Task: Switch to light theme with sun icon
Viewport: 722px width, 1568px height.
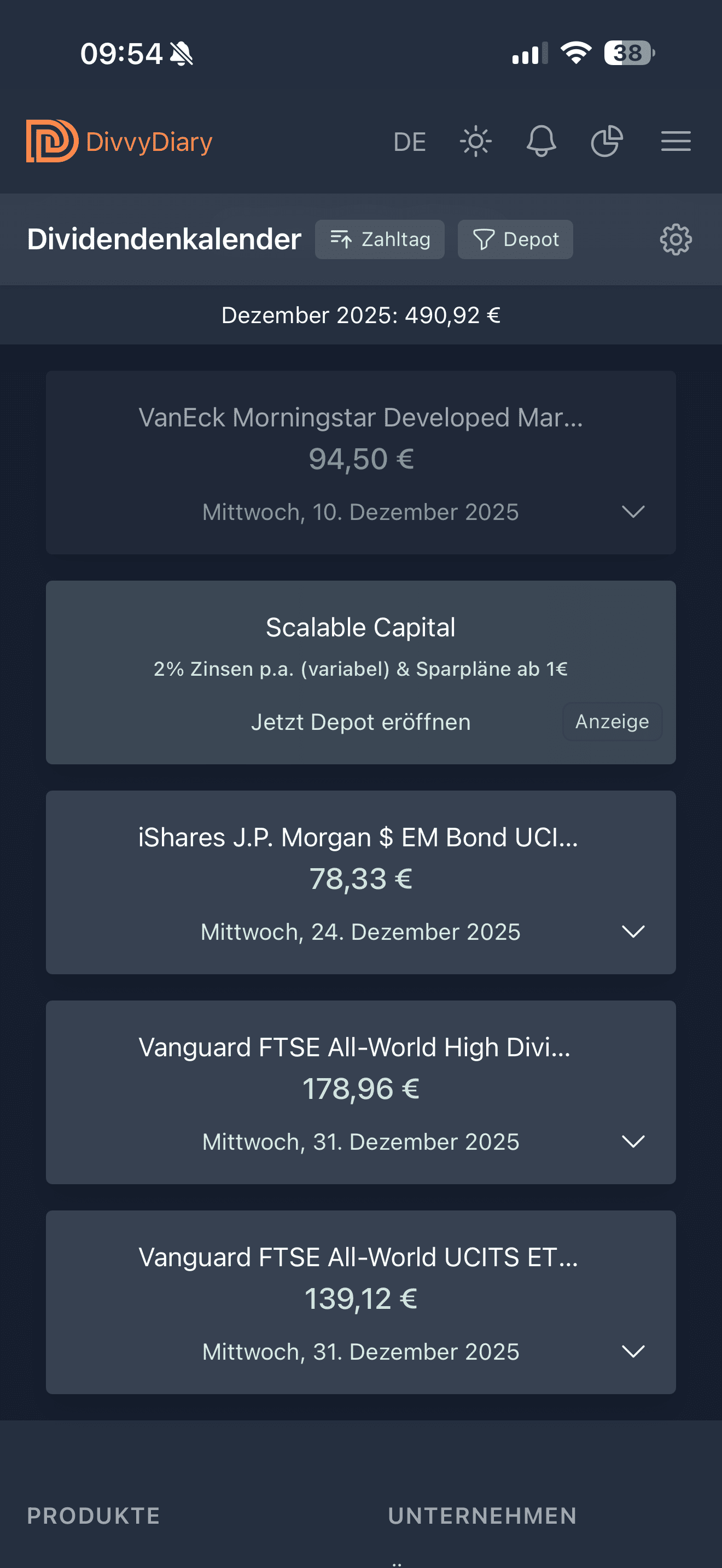Action: (x=475, y=142)
